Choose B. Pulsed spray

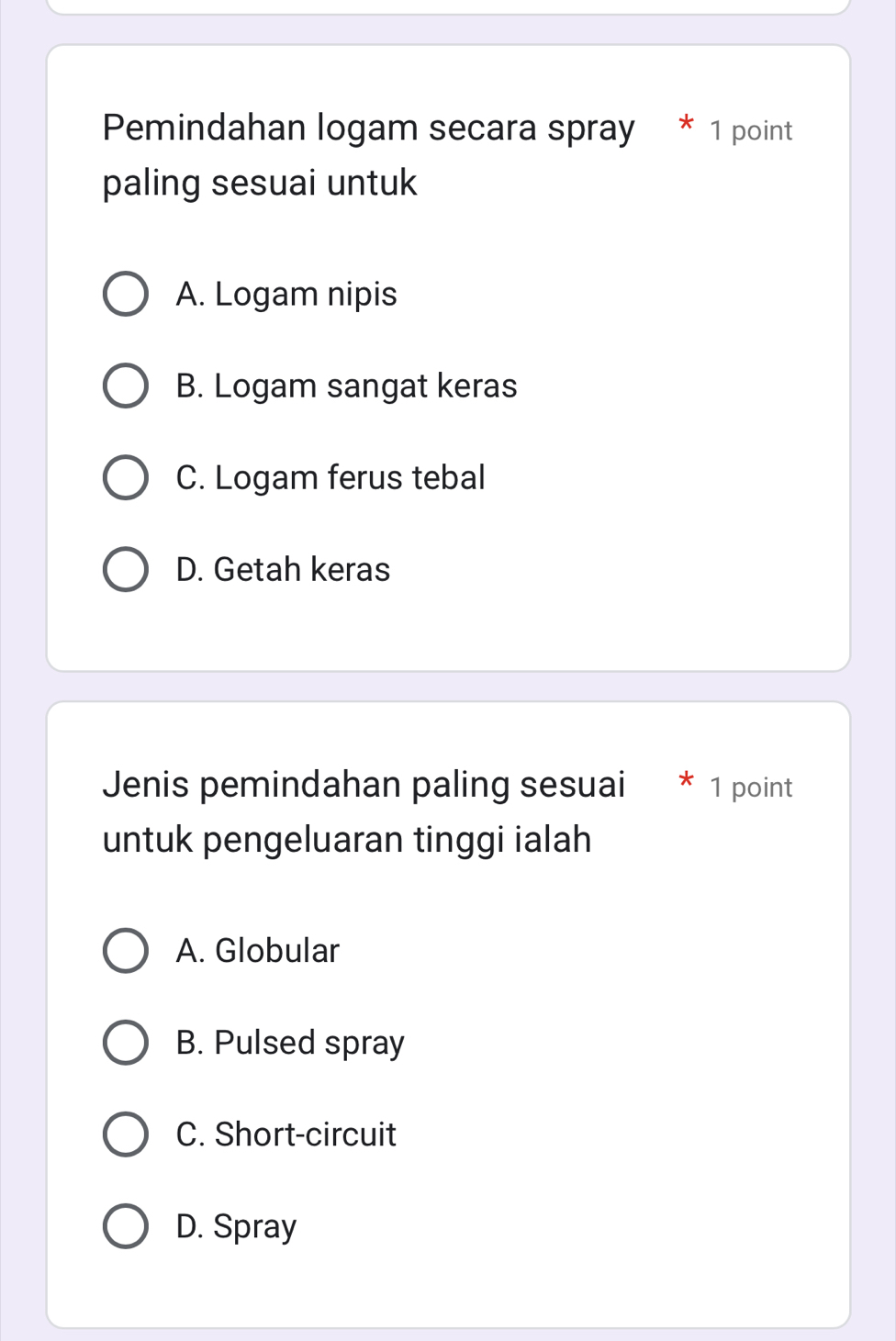click(x=125, y=1043)
